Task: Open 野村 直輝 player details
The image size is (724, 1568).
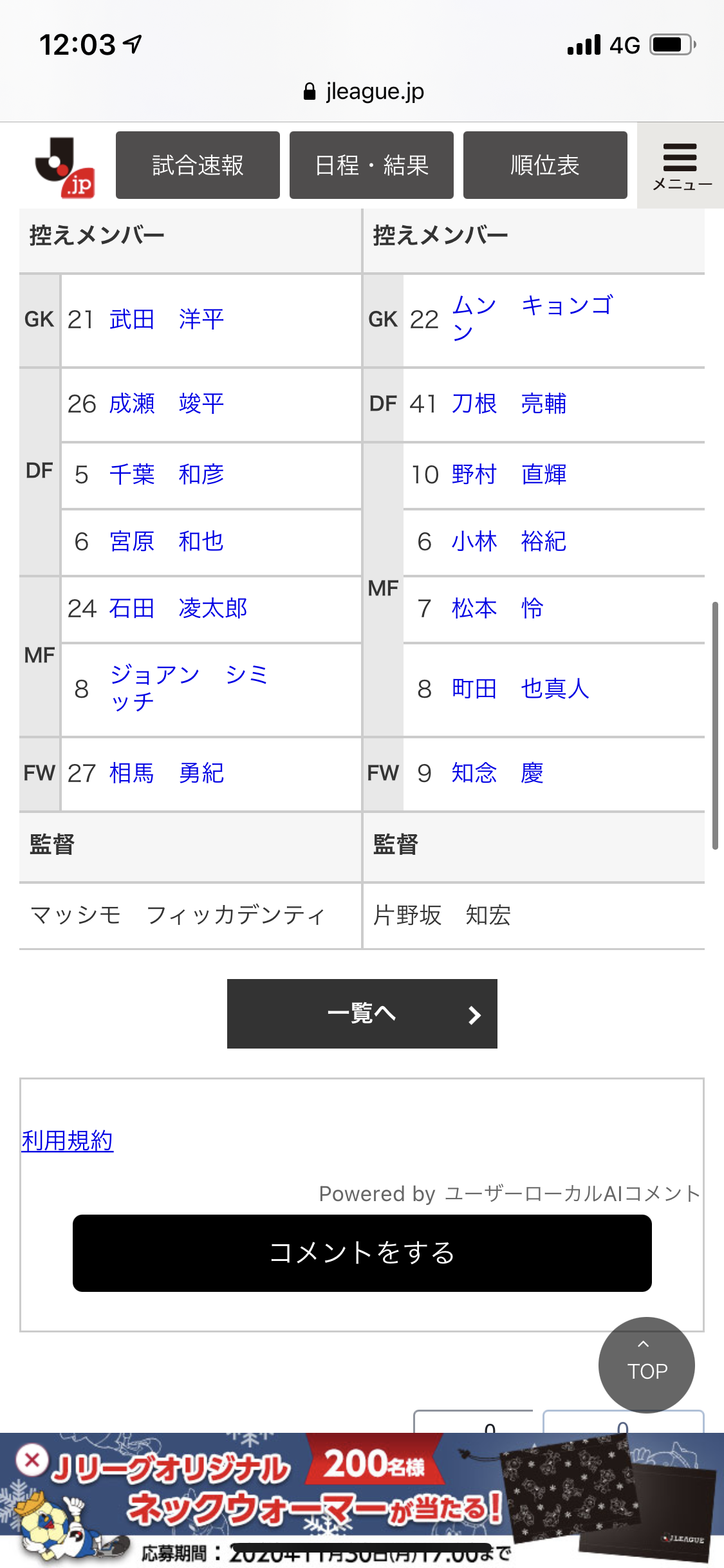Action: point(509,475)
